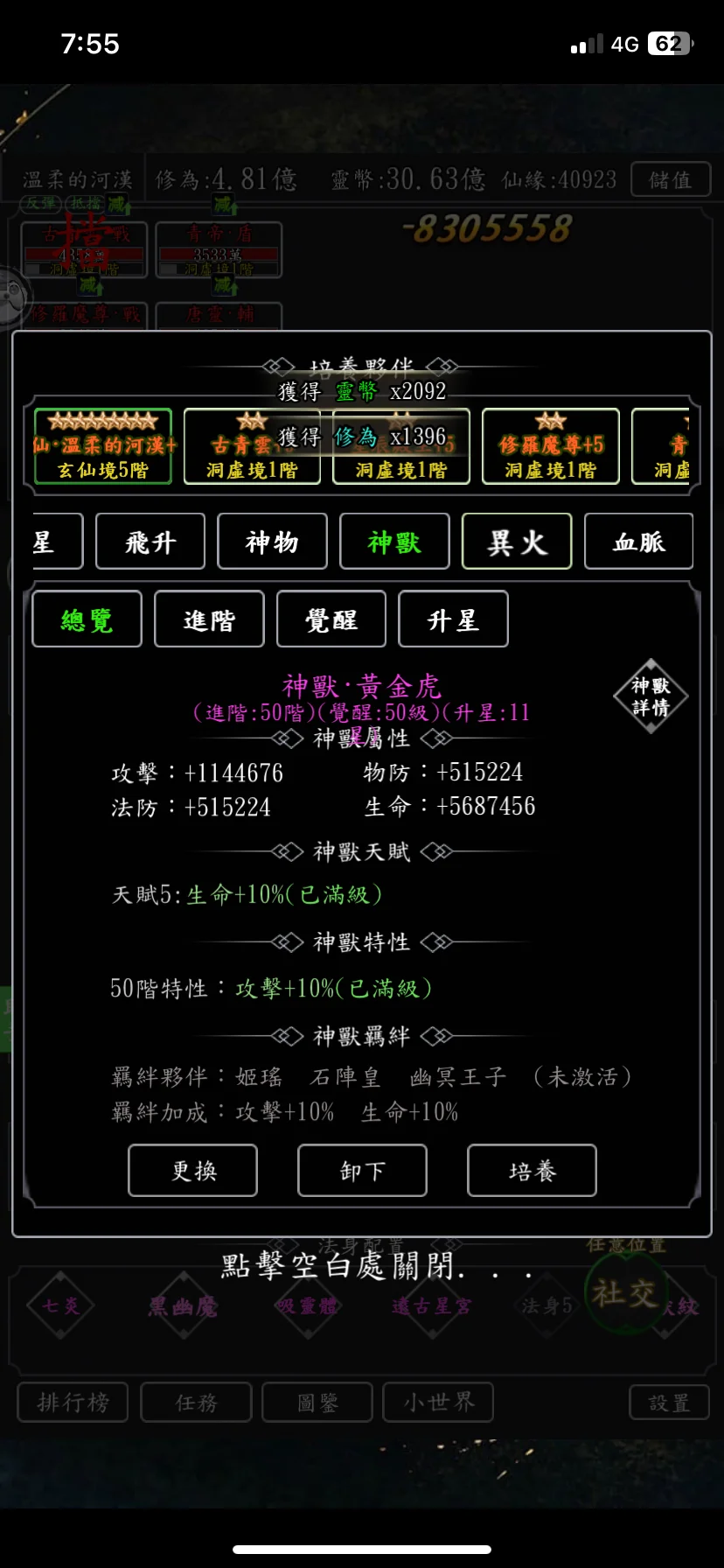Open the 覺醒 sub-tab

point(331,619)
